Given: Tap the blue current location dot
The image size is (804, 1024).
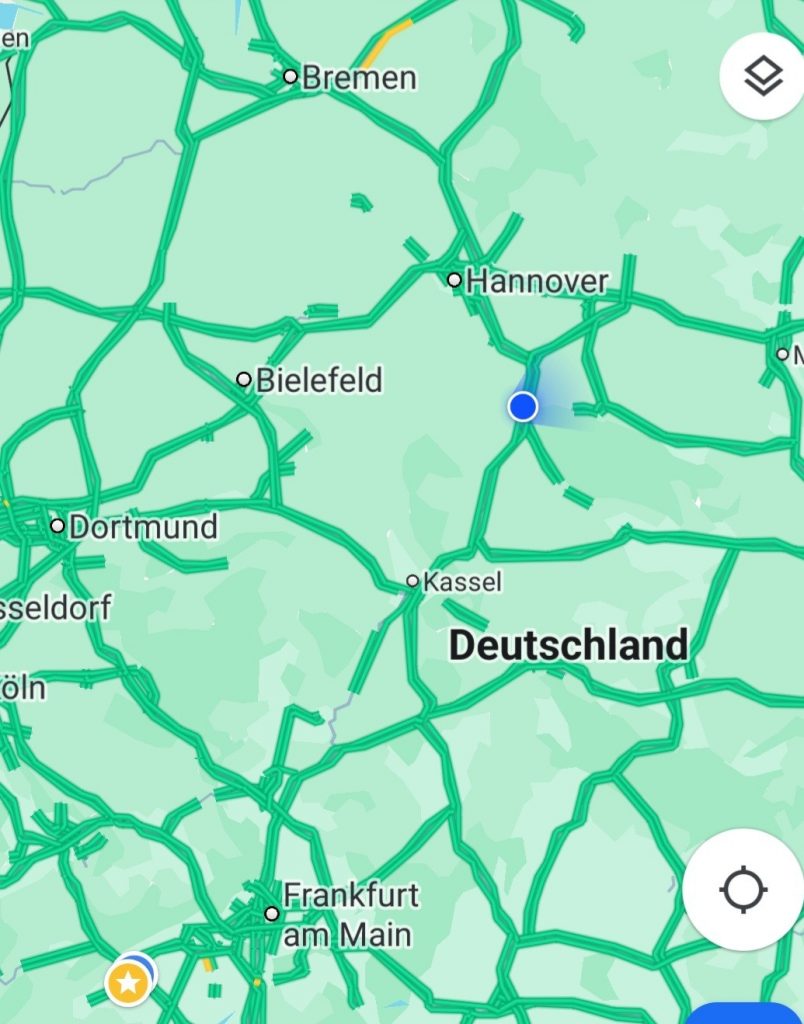Looking at the screenshot, I should coord(523,407).
